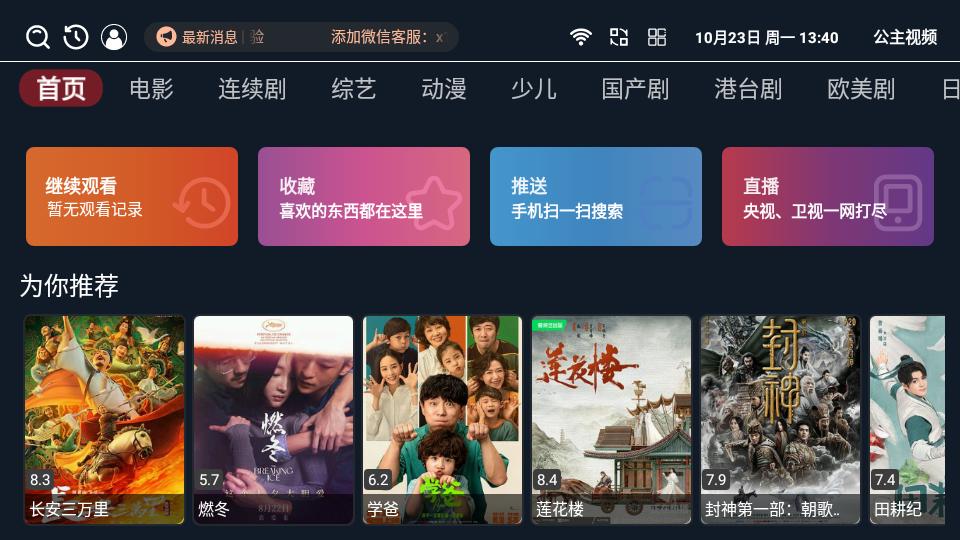
Task: Open the user profile icon
Action: click(x=114, y=38)
